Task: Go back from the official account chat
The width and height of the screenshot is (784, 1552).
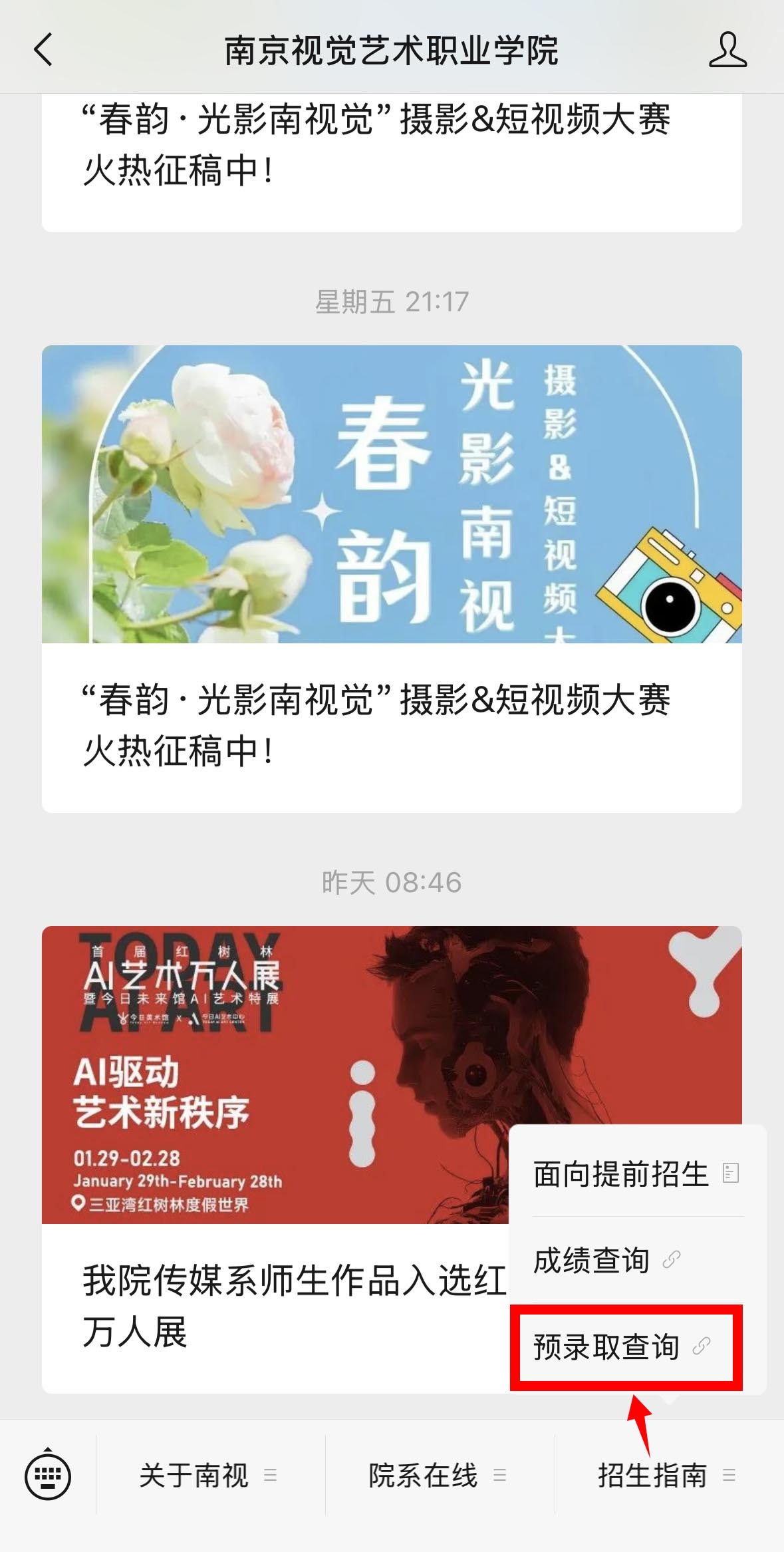Action: click(x=43, y=50)
